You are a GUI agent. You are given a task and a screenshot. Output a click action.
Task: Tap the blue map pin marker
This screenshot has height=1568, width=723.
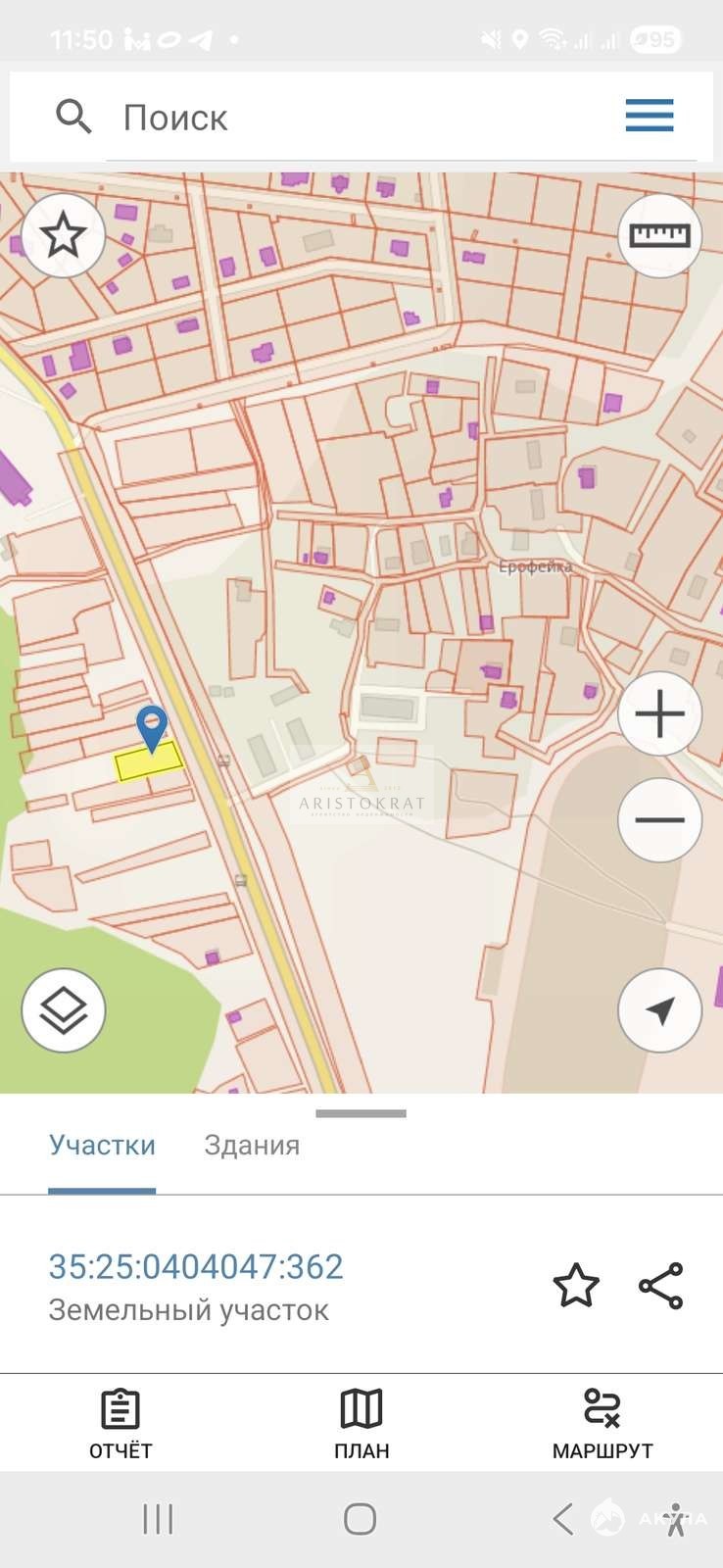[x=152, y=727]
